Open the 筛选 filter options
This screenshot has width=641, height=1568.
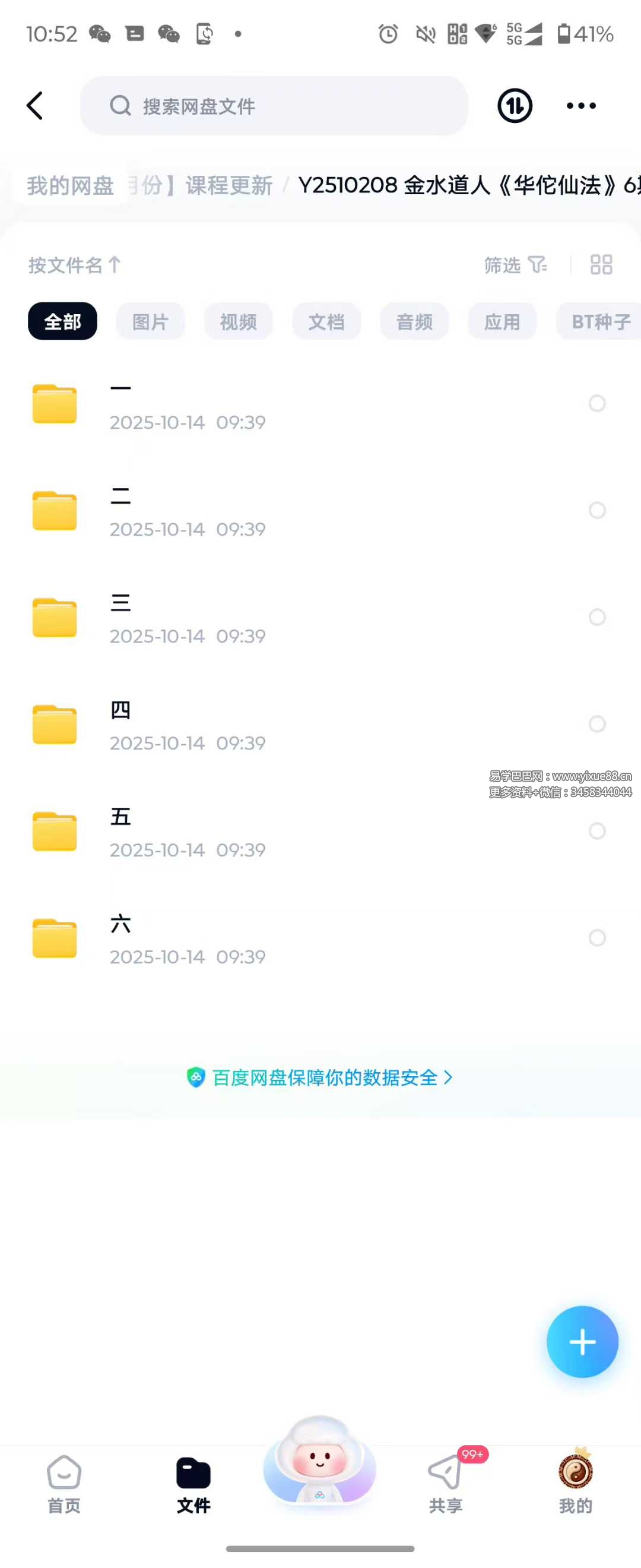pyautogui.click(x=515, y=265)
